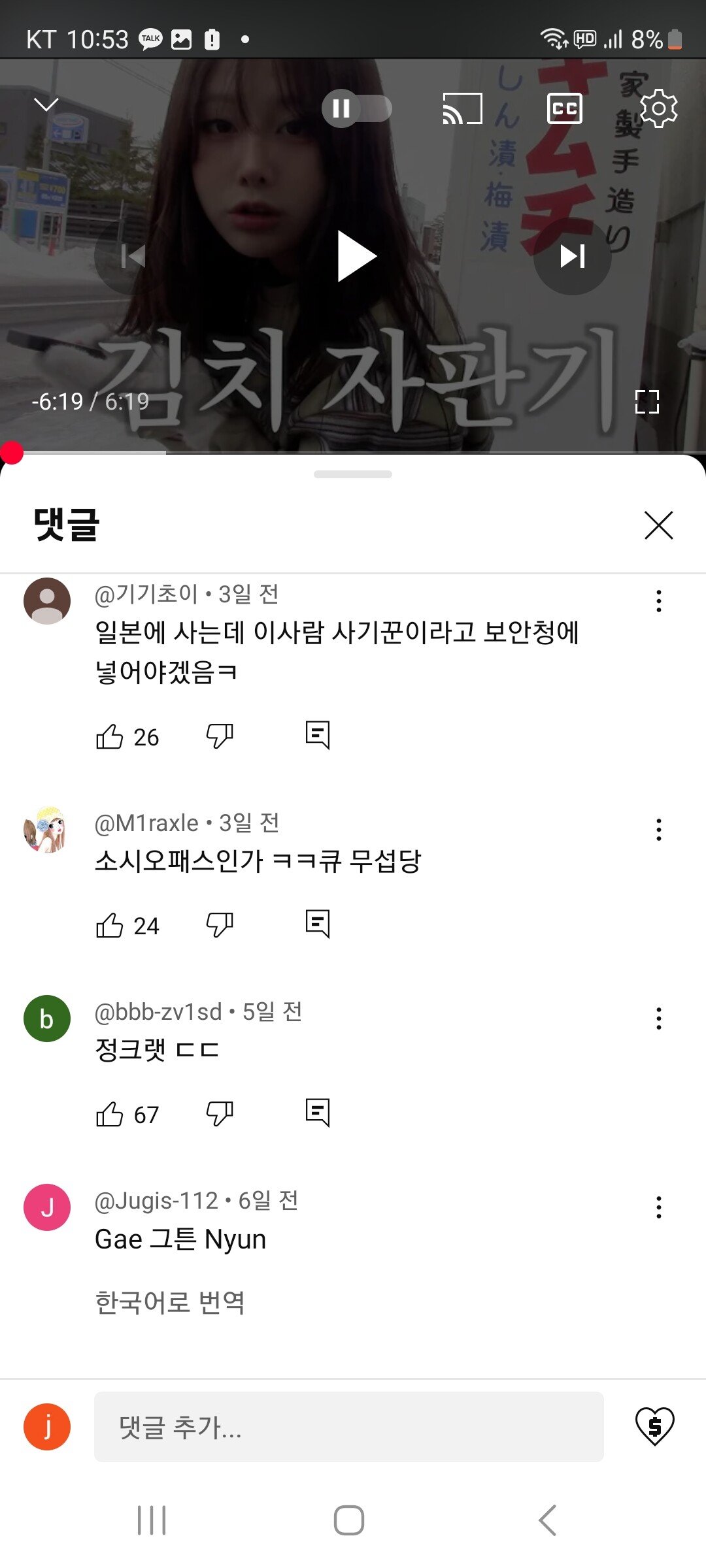Open options for @Jugis-112's comment

click(658, 1207)
